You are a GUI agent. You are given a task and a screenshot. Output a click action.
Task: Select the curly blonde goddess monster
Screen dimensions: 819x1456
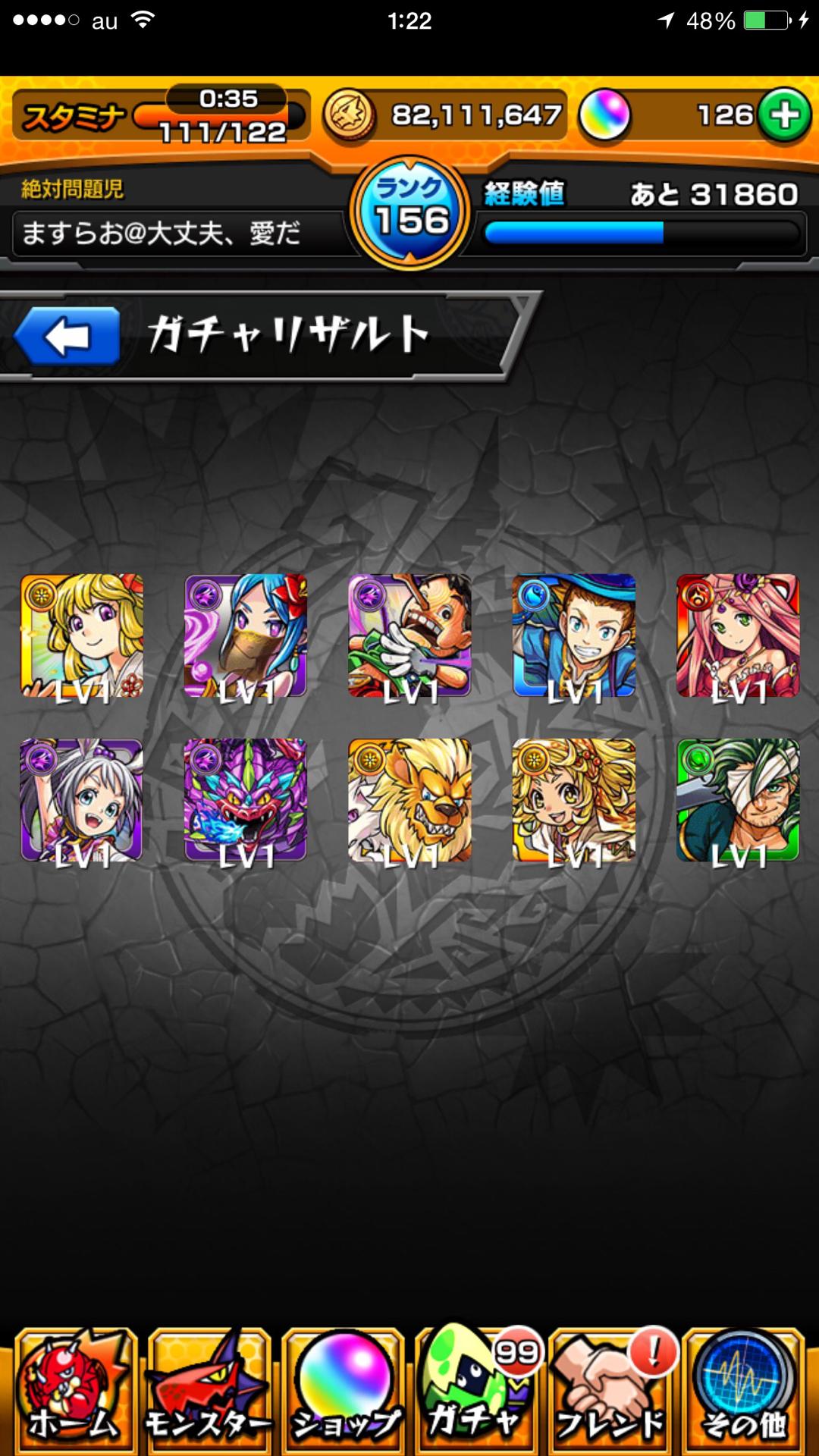pyautogui.click(x=574, y=800)
